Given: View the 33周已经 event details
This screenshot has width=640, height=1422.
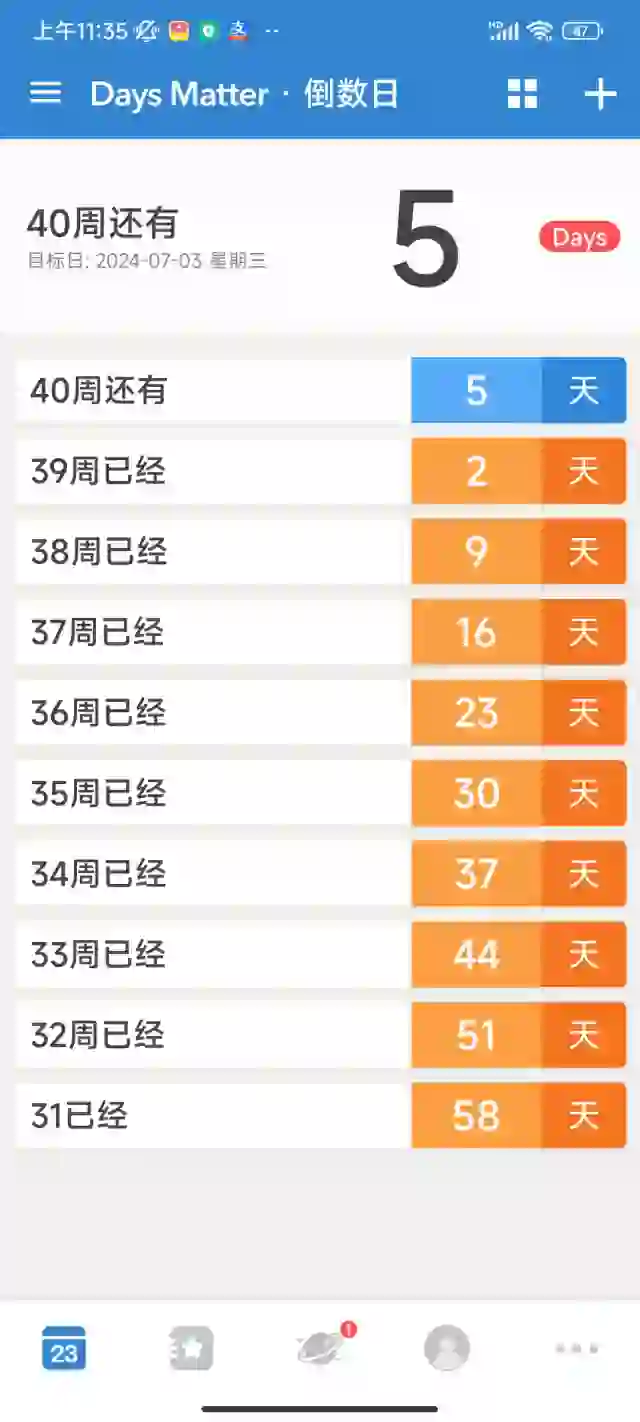Looking at the screenshot, I should [x=321, y=954].
